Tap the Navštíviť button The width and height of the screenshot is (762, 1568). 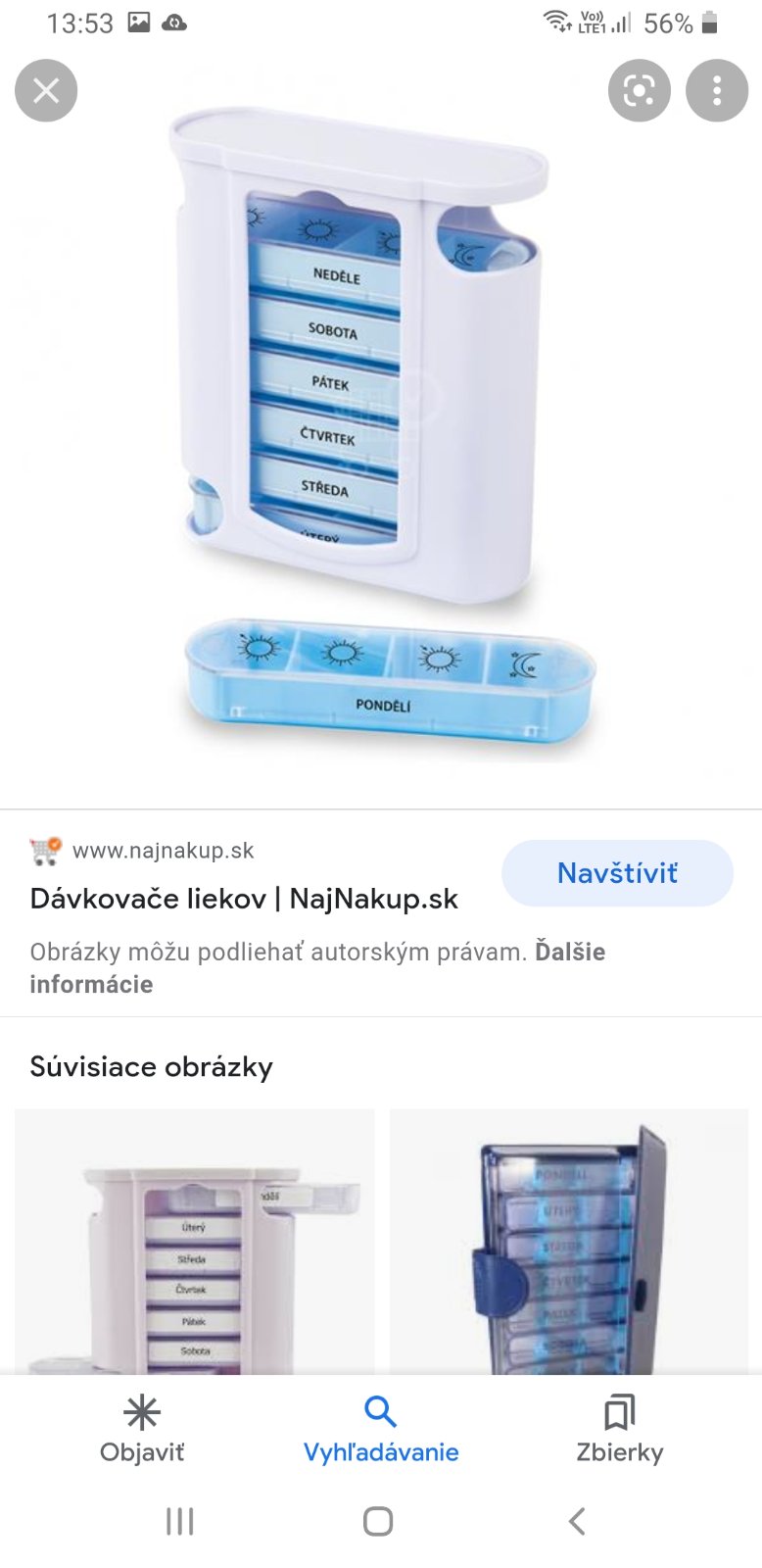617,872
